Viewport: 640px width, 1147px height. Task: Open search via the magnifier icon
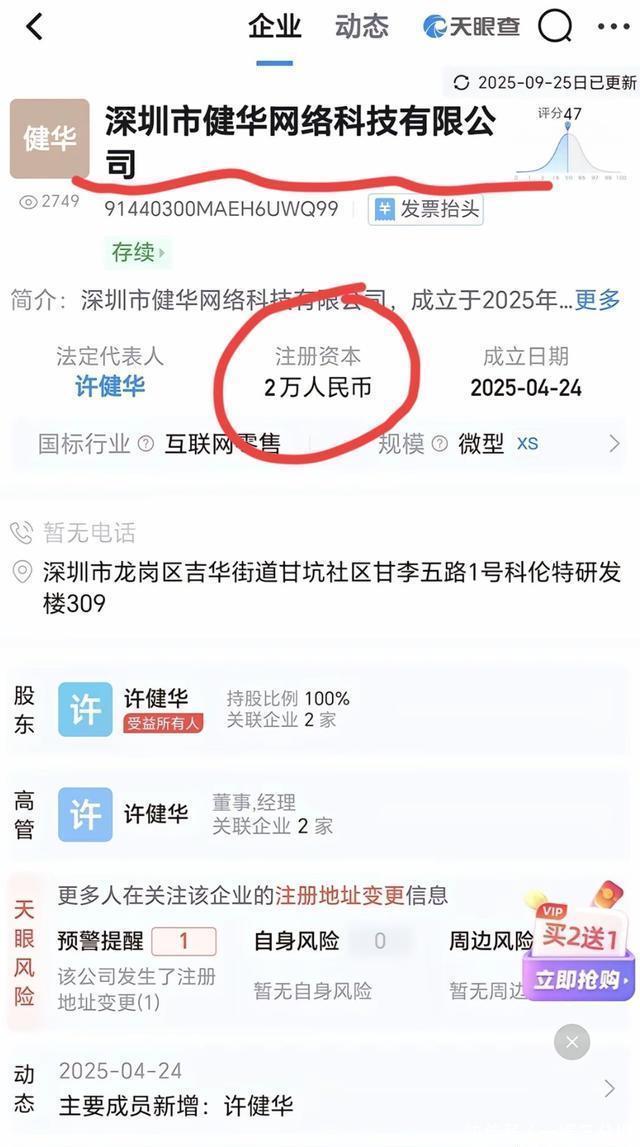point(555,27)
